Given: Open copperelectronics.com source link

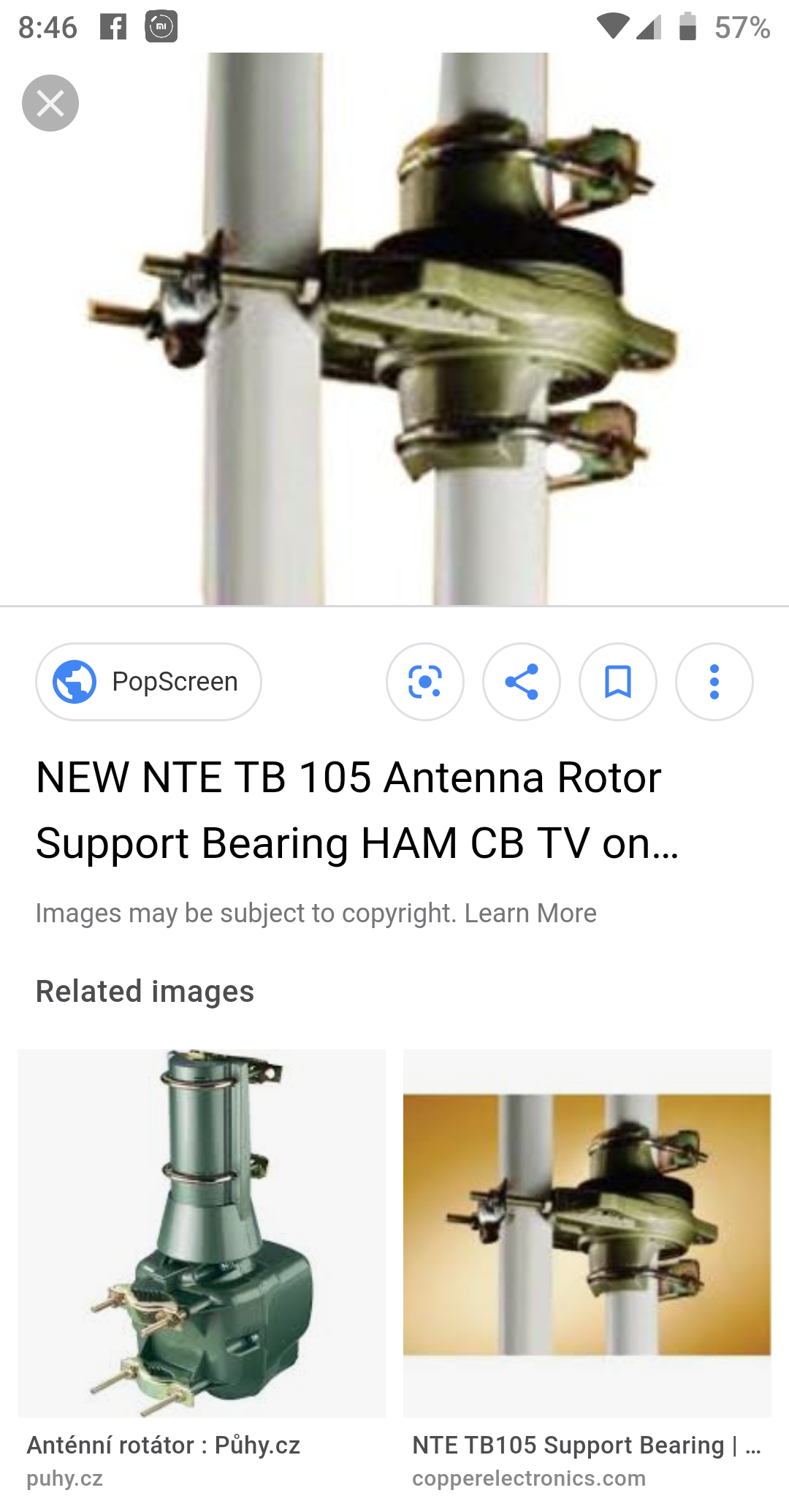Looking at the screenshot, I should (x=527, y=1478).
